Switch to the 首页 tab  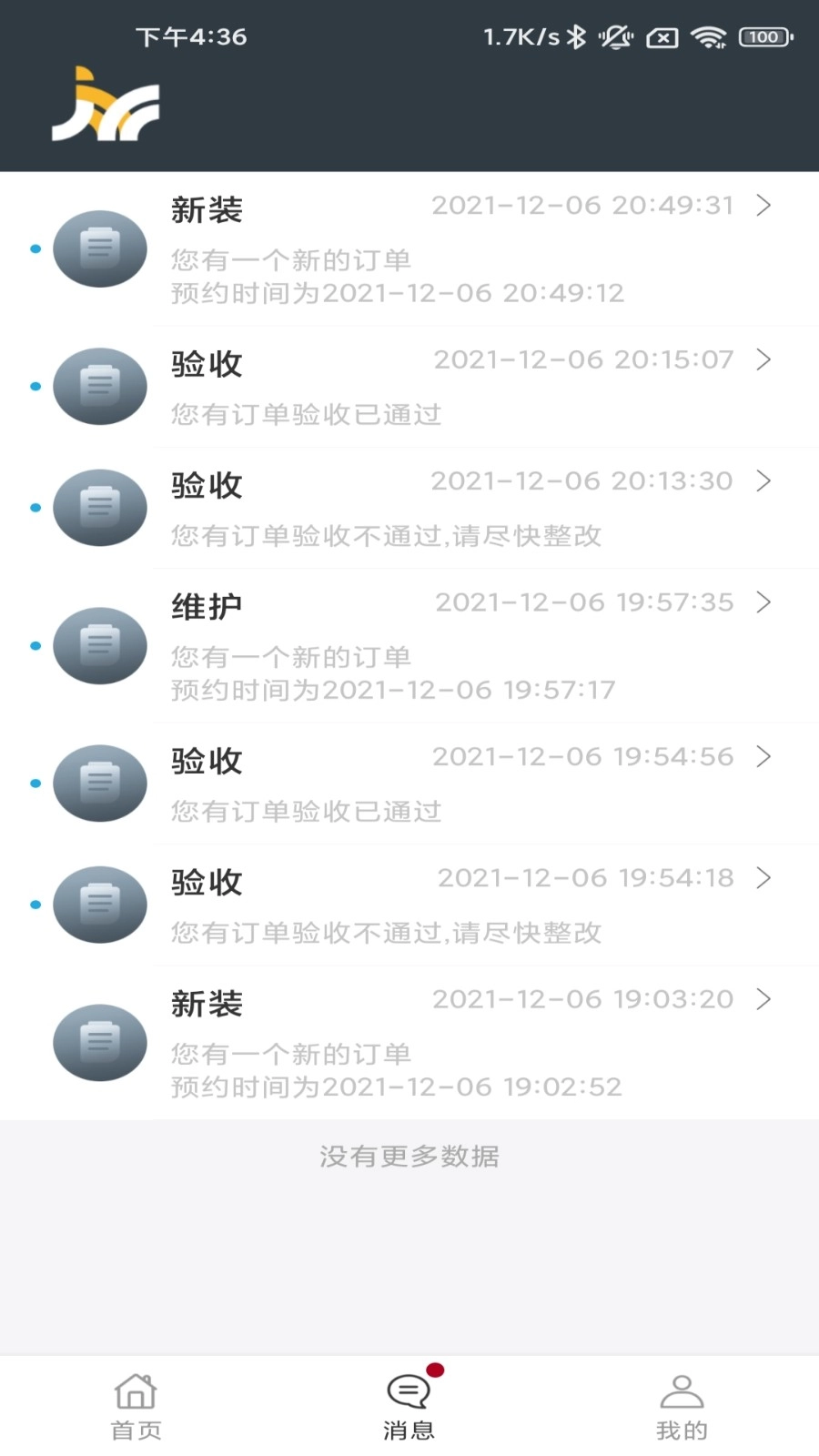click(x=136, y=1406)
